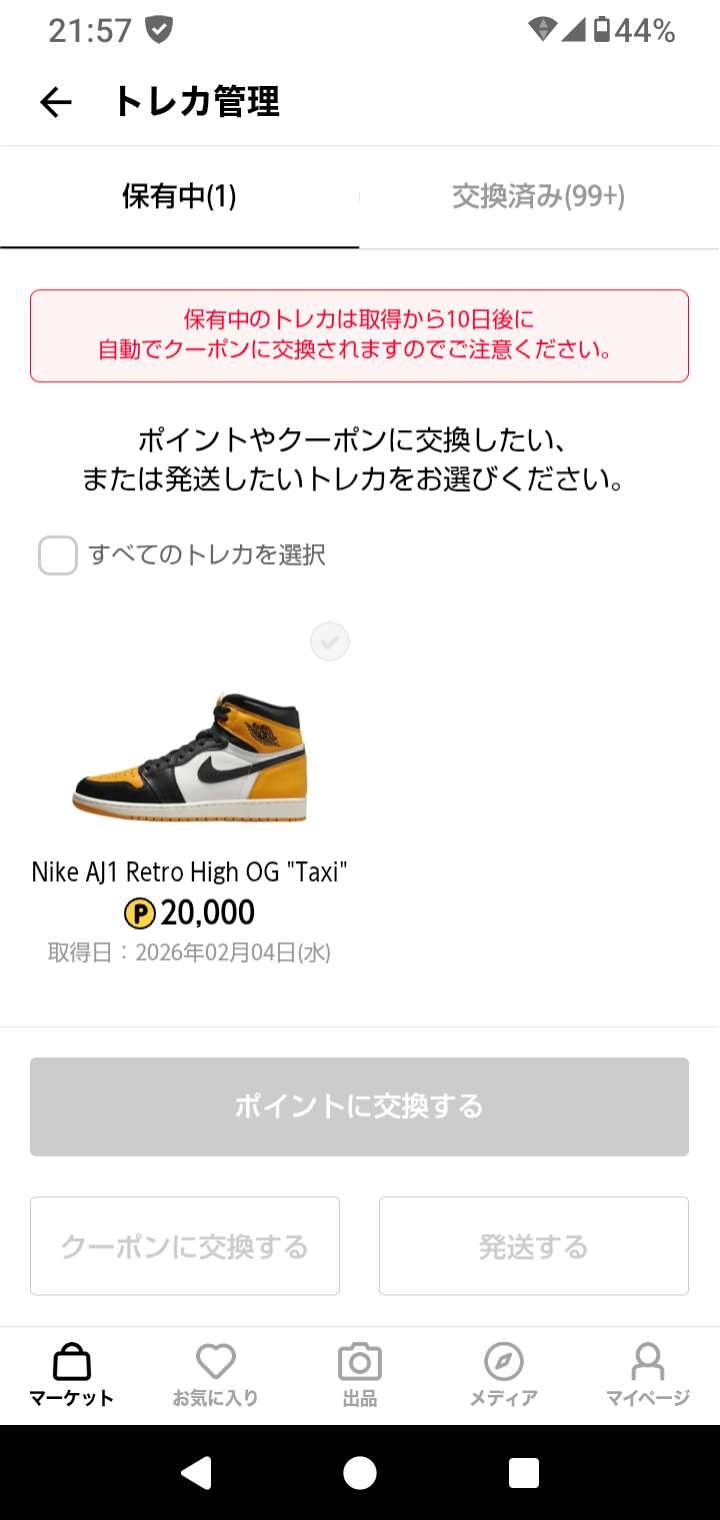
Task: Switch to the 交換済み(99+) tab
Action: click(x=538, y=197)
